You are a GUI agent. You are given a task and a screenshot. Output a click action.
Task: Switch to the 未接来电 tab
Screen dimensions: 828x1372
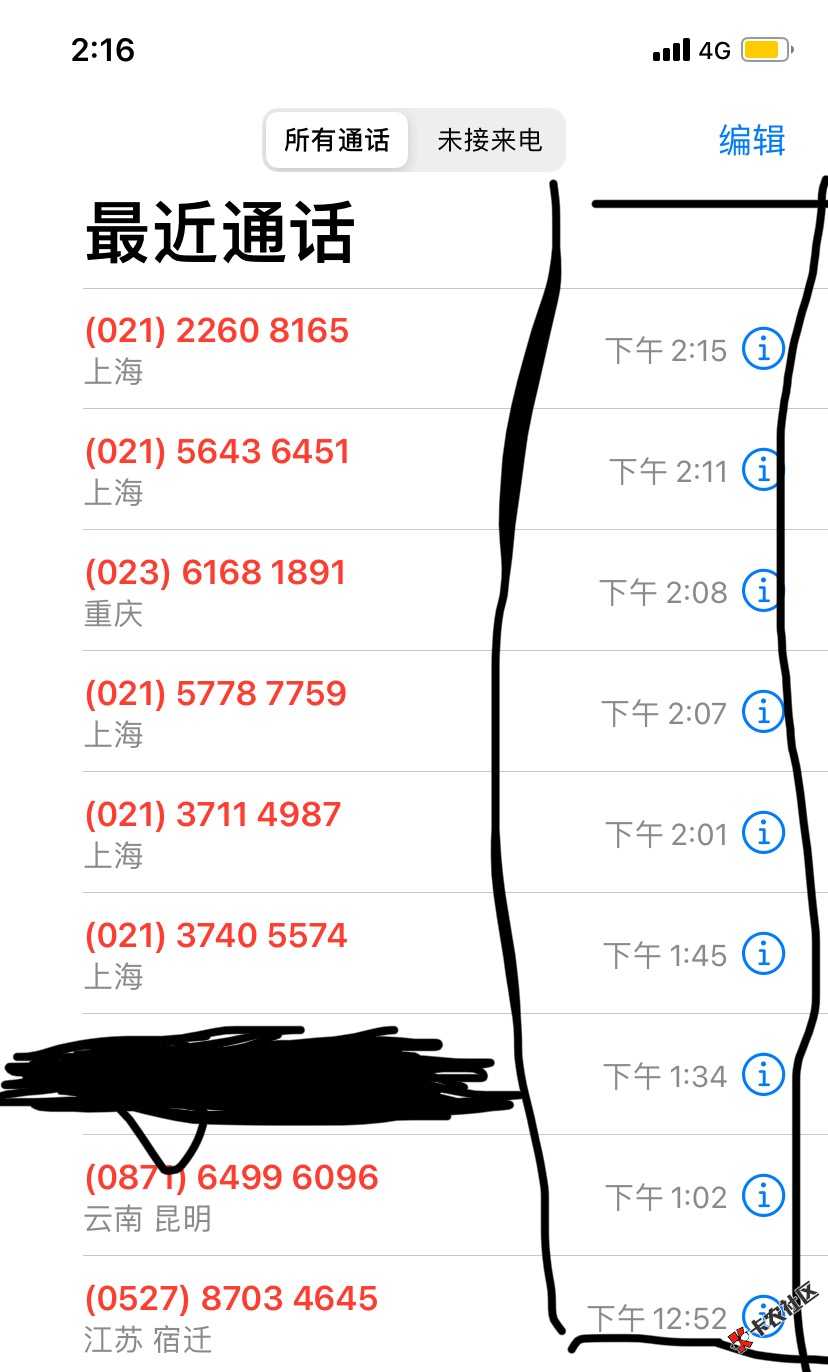[x=489, y=140]
